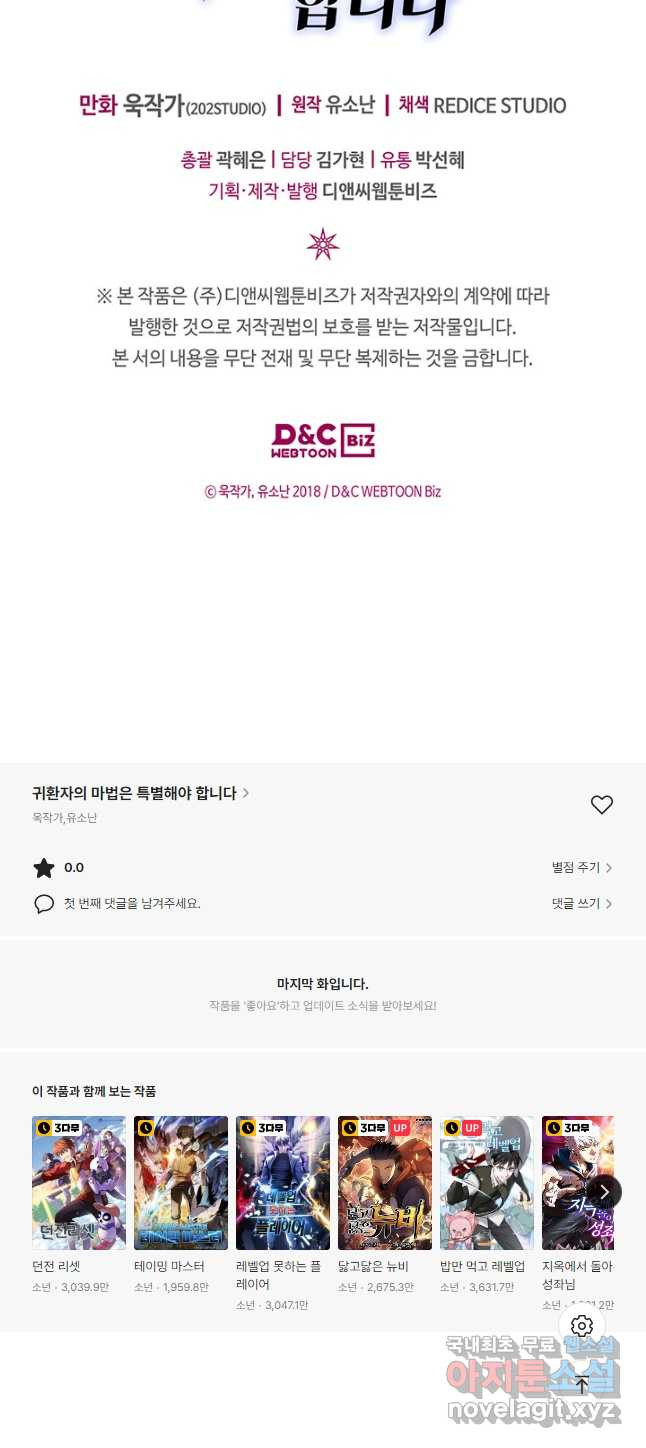
Task: Show next recommended titles with arrow
Action: [603, 1191]
